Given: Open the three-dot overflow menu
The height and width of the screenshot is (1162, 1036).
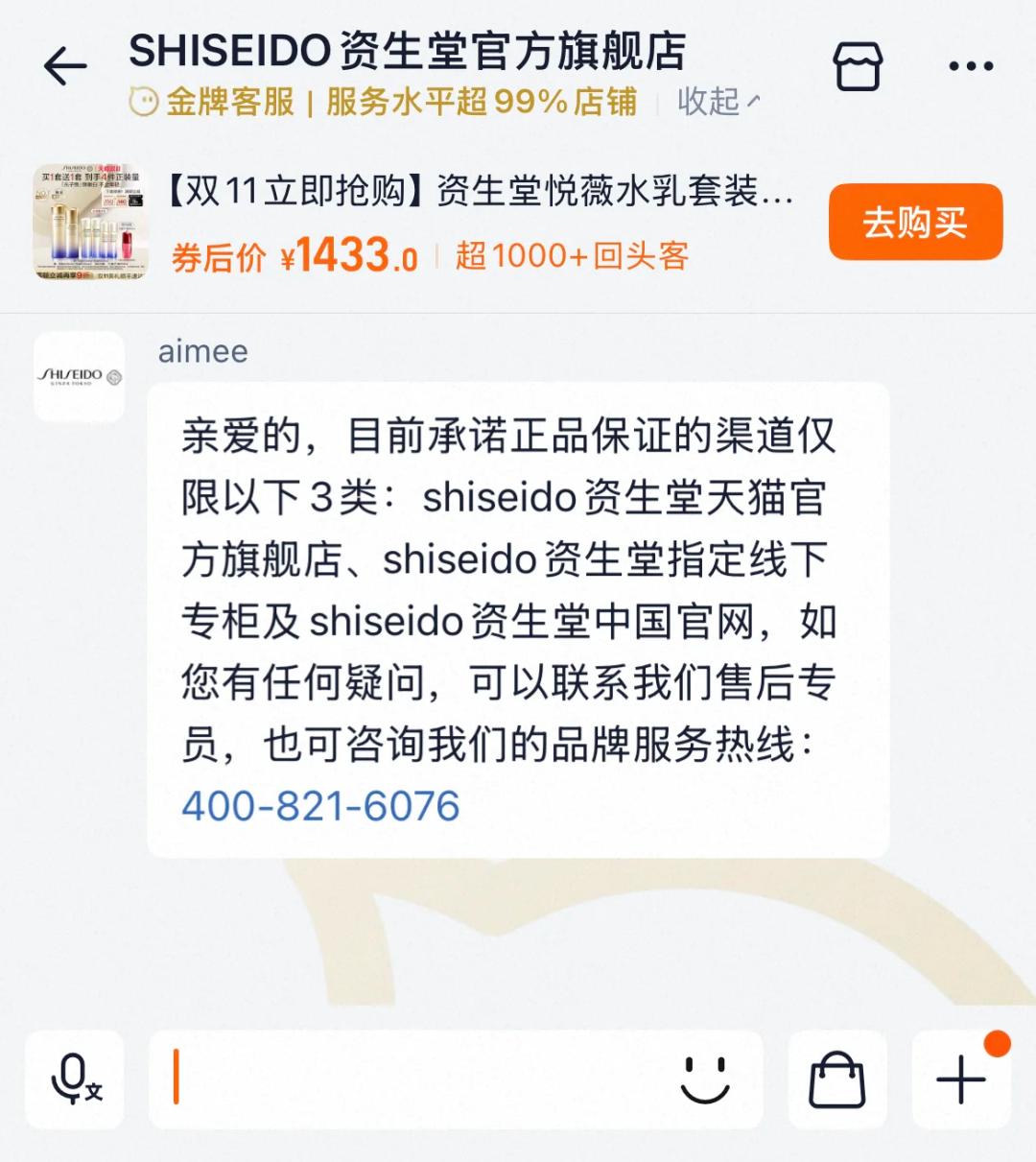Looking at the screenshot, I should pos(970,66).
